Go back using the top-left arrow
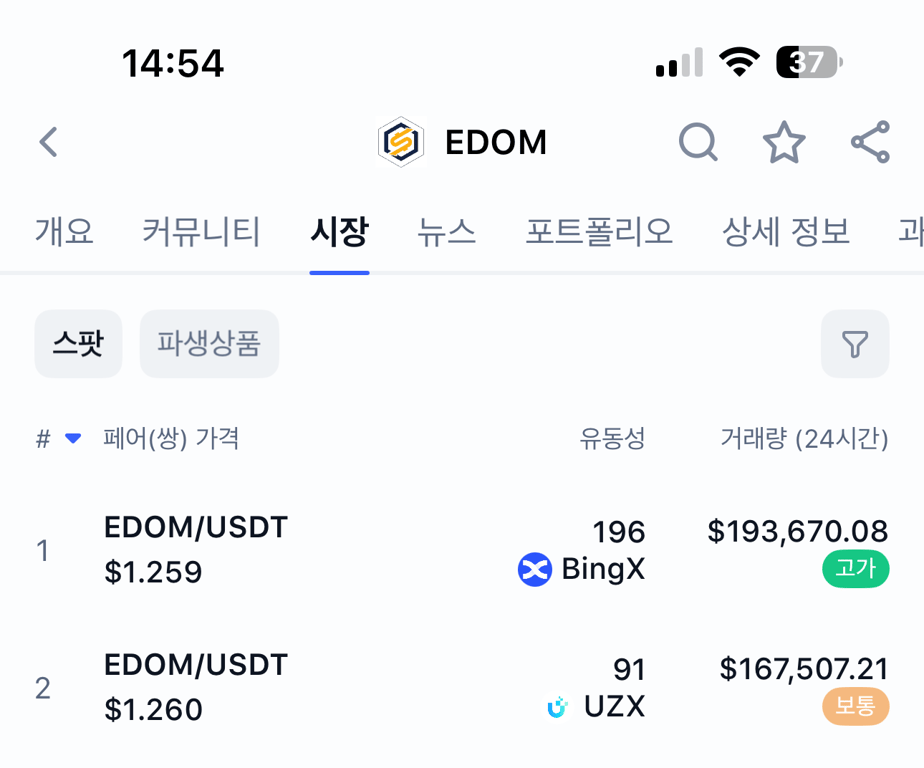924x768 pixels. pos(48,142)
